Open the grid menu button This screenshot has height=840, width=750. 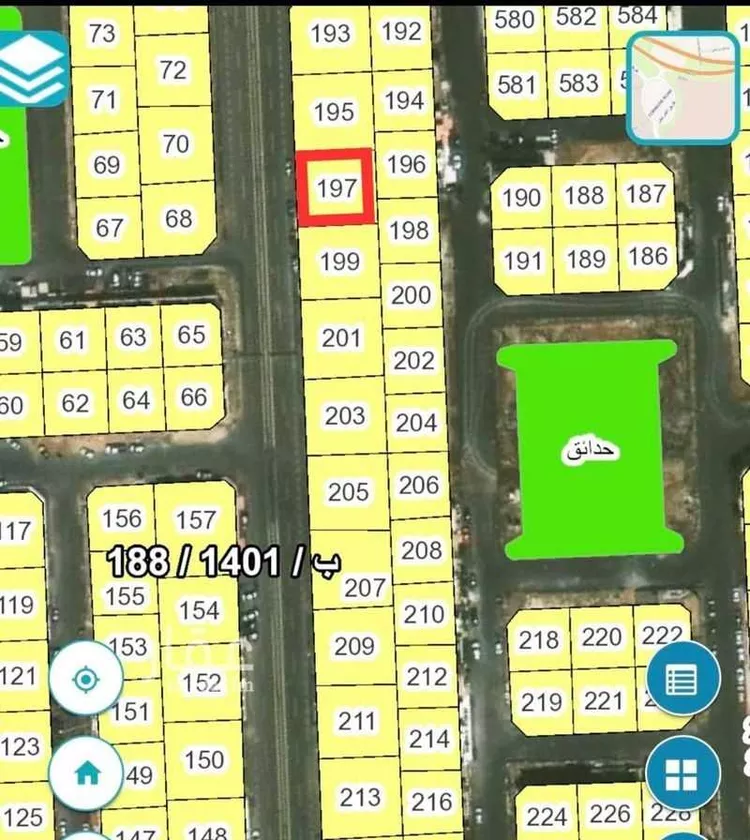pos(682,773)
